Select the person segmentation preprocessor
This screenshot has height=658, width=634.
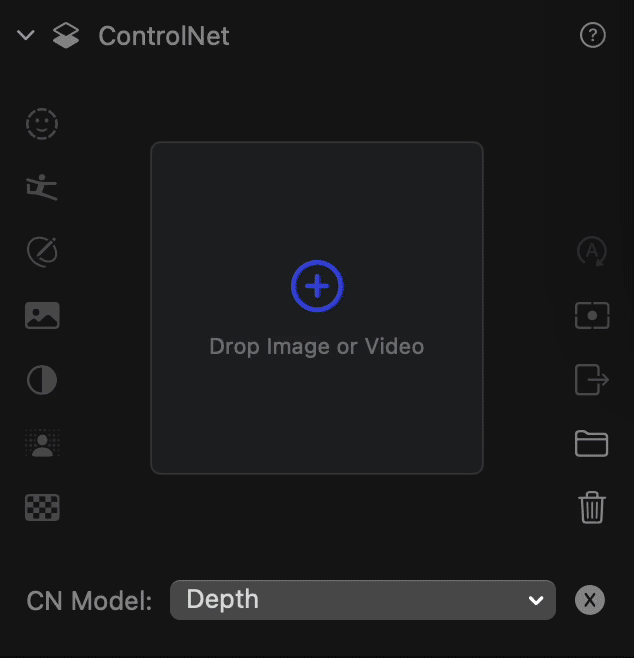pyautogui.click(x=42, y=444)
